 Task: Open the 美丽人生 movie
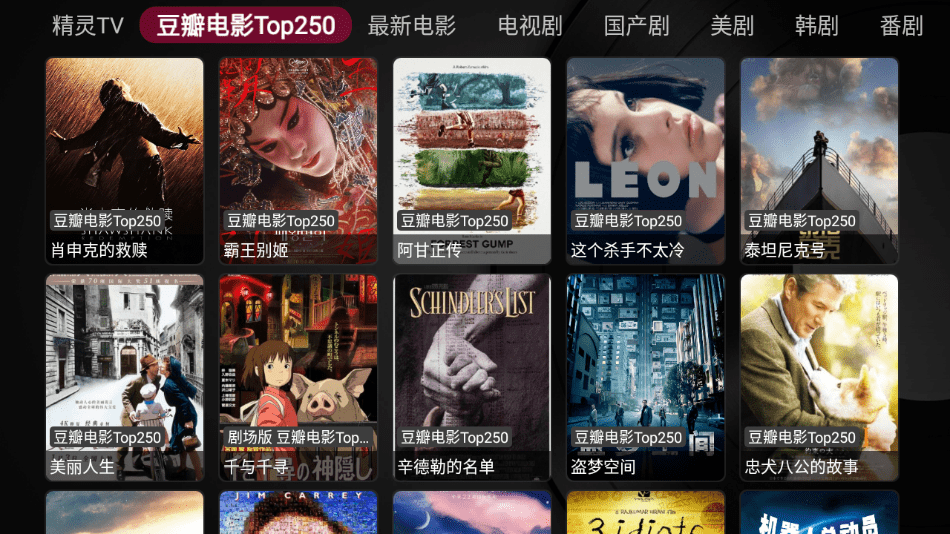click(124, 377)
